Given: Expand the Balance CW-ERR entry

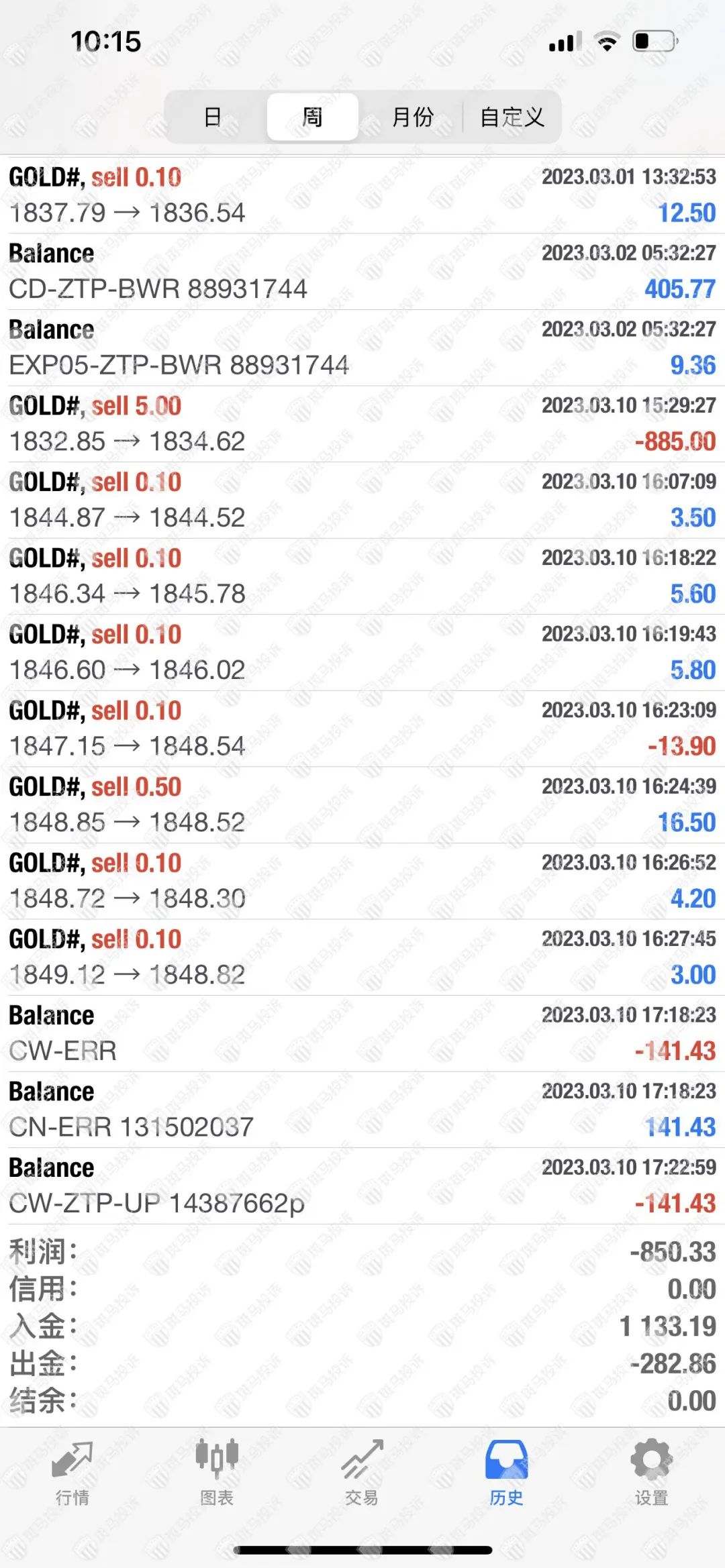Looking at the screenshot, I should tap(362, 1034).
